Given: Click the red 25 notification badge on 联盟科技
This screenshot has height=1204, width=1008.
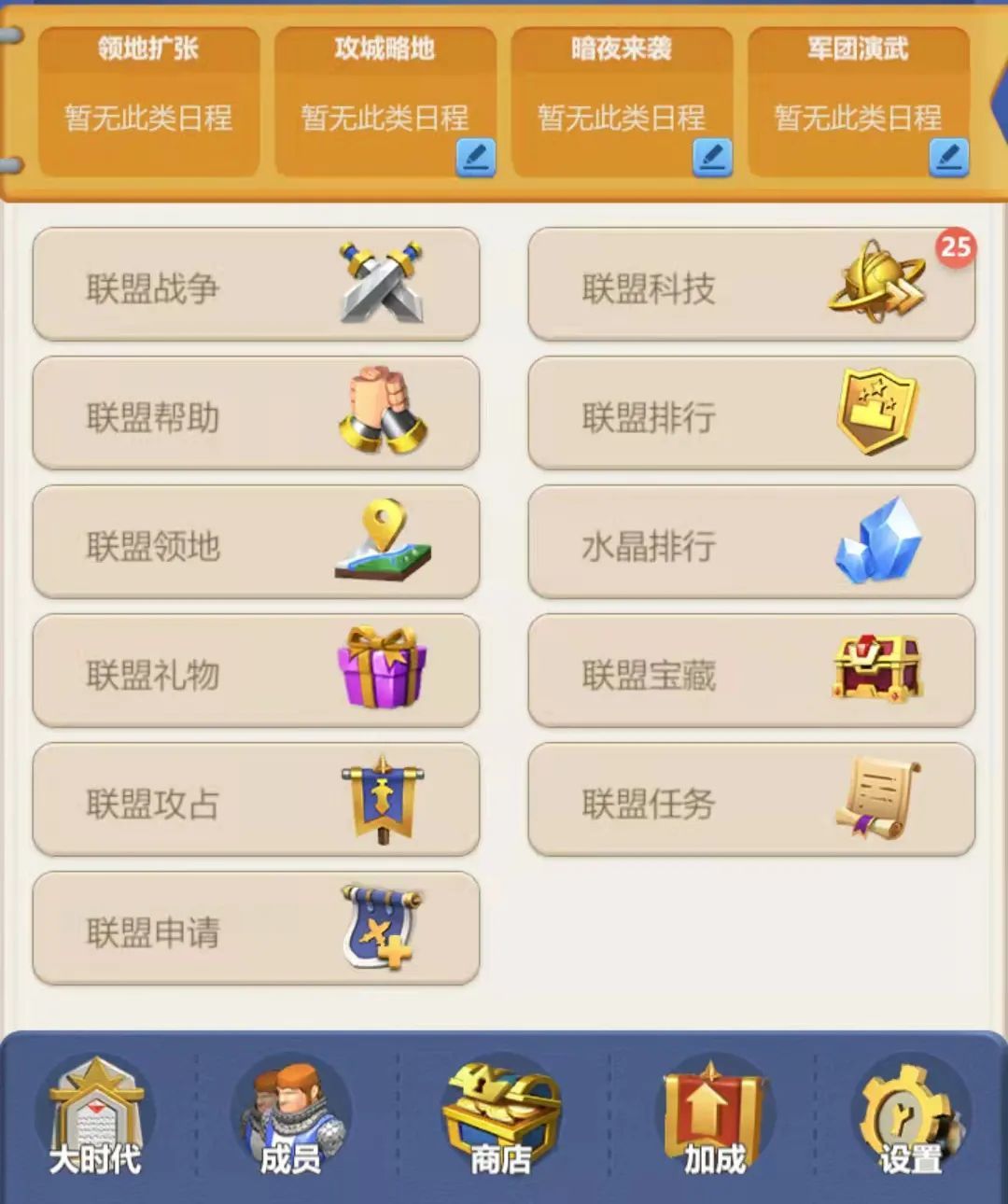Looking at the screenshot, I should [x=954, y=245].
